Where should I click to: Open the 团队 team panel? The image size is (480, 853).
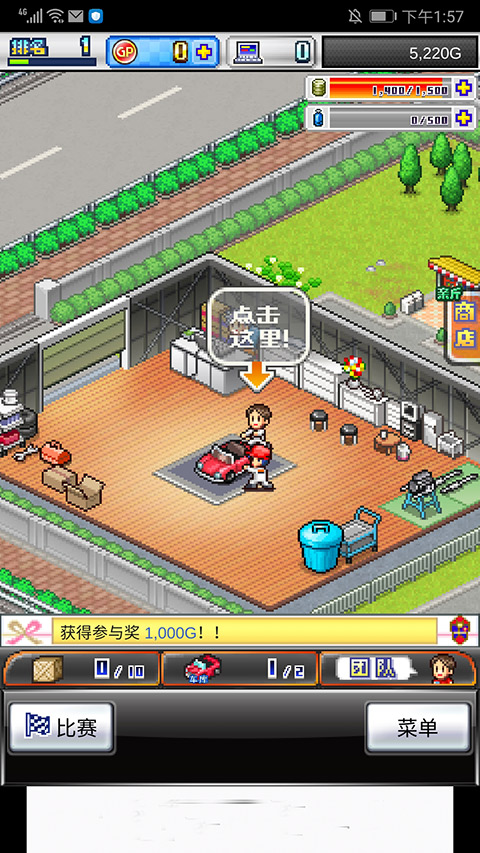click(x=397, y=669)
